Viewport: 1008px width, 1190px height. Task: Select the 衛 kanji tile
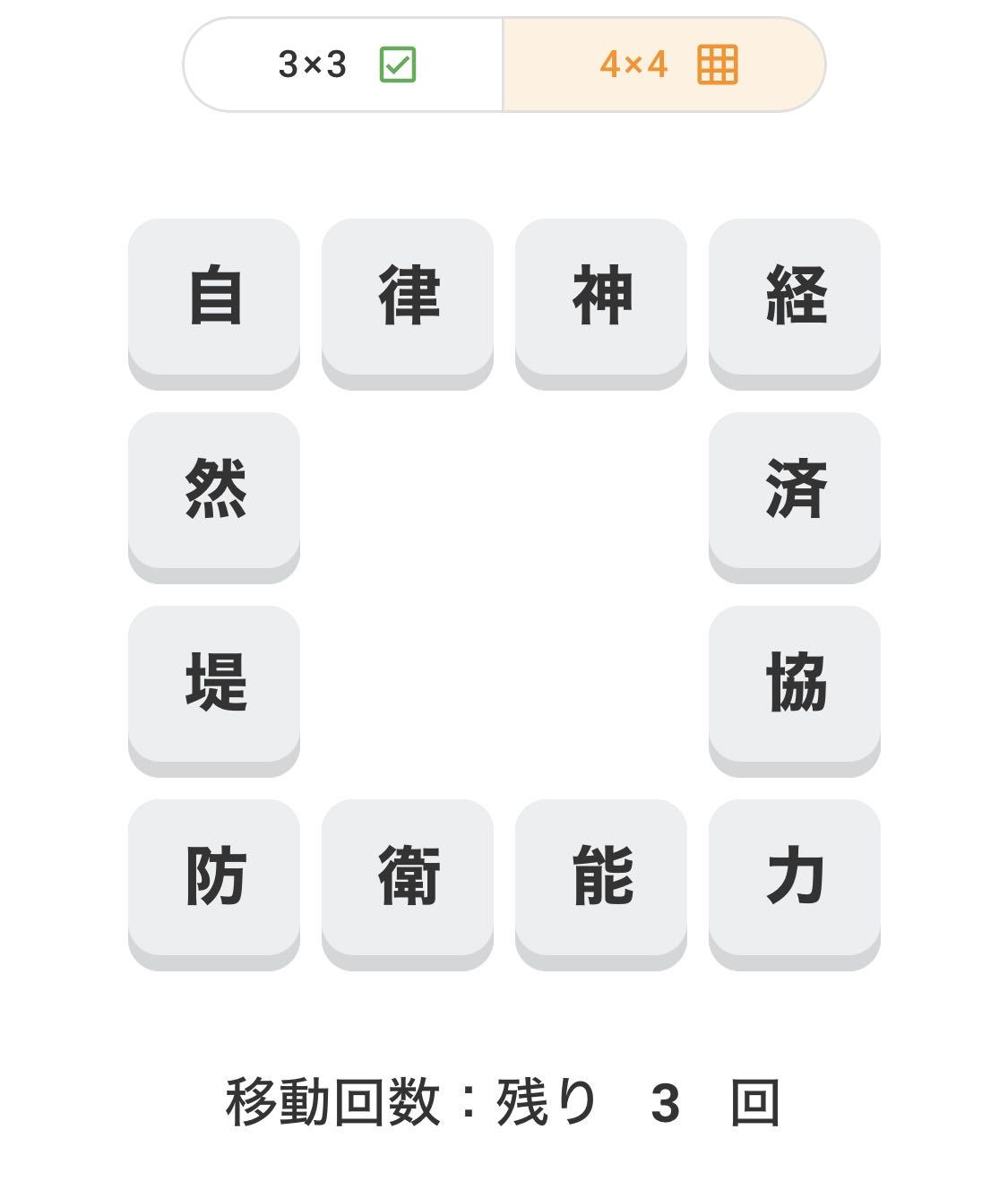[408, 878]
